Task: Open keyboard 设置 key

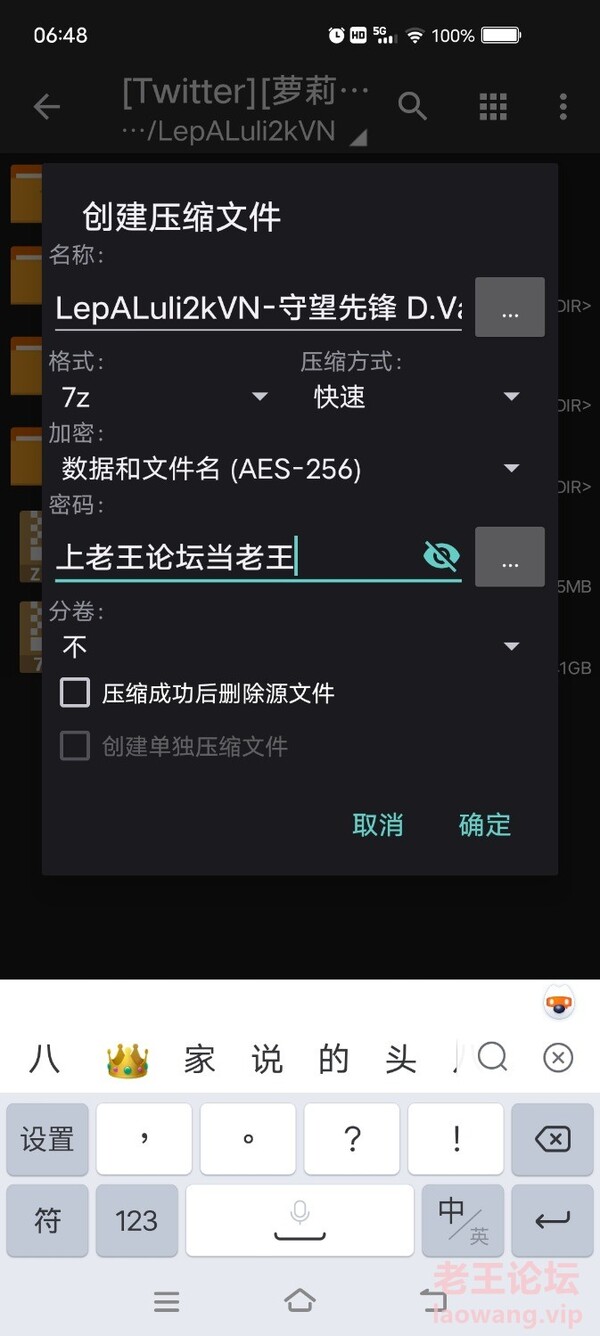Action: pos(48,1139)
